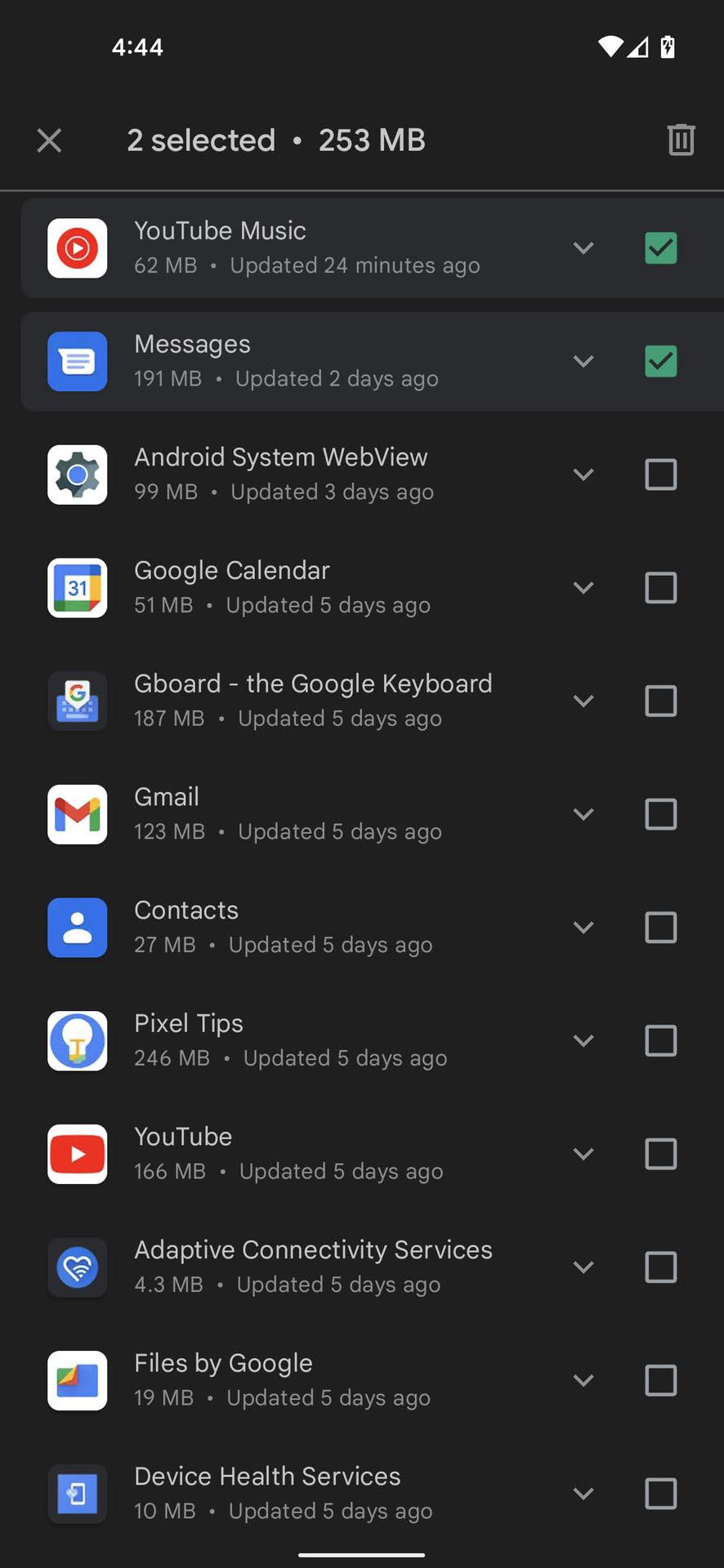Select Files by Google checkbox

(x=660, y=1380)
